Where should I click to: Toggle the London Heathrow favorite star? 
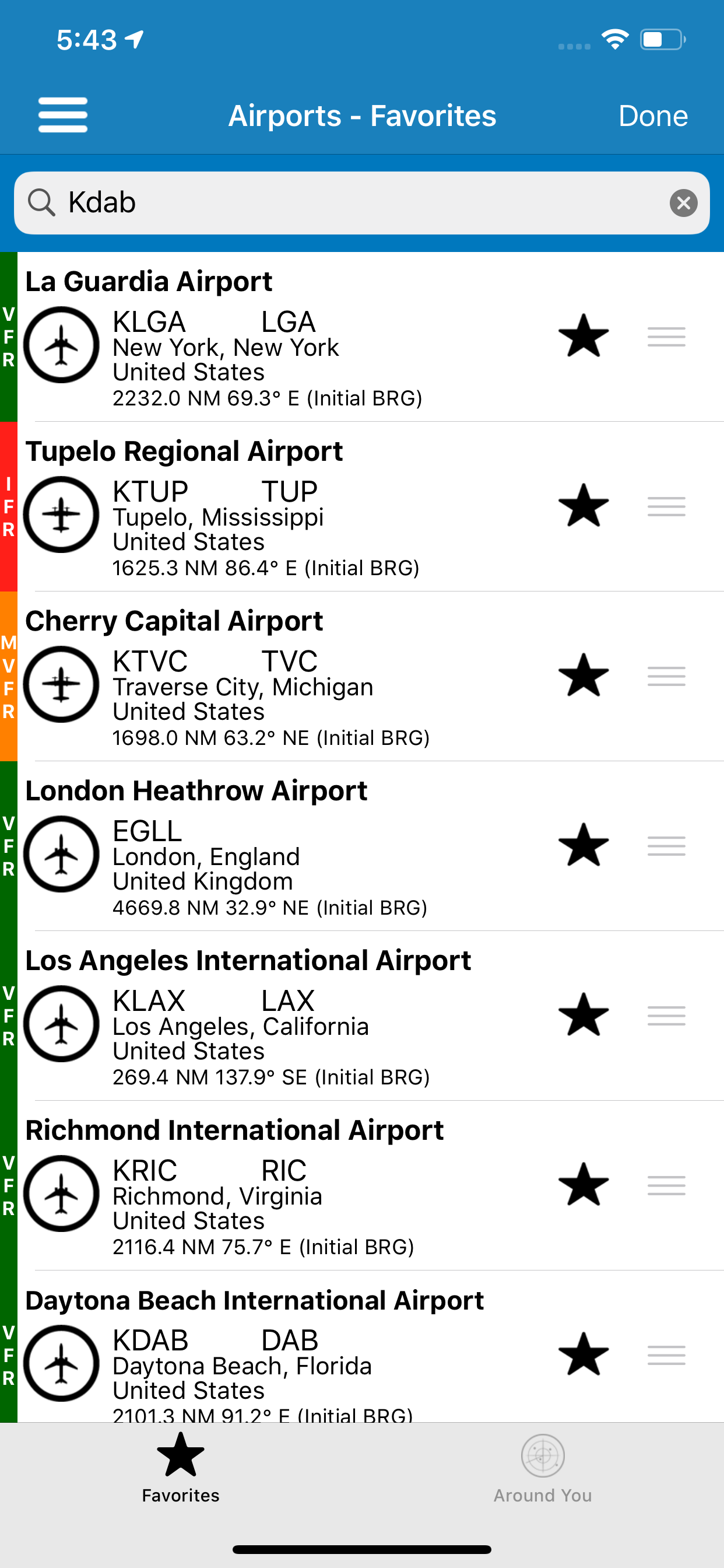pos(583,845)
